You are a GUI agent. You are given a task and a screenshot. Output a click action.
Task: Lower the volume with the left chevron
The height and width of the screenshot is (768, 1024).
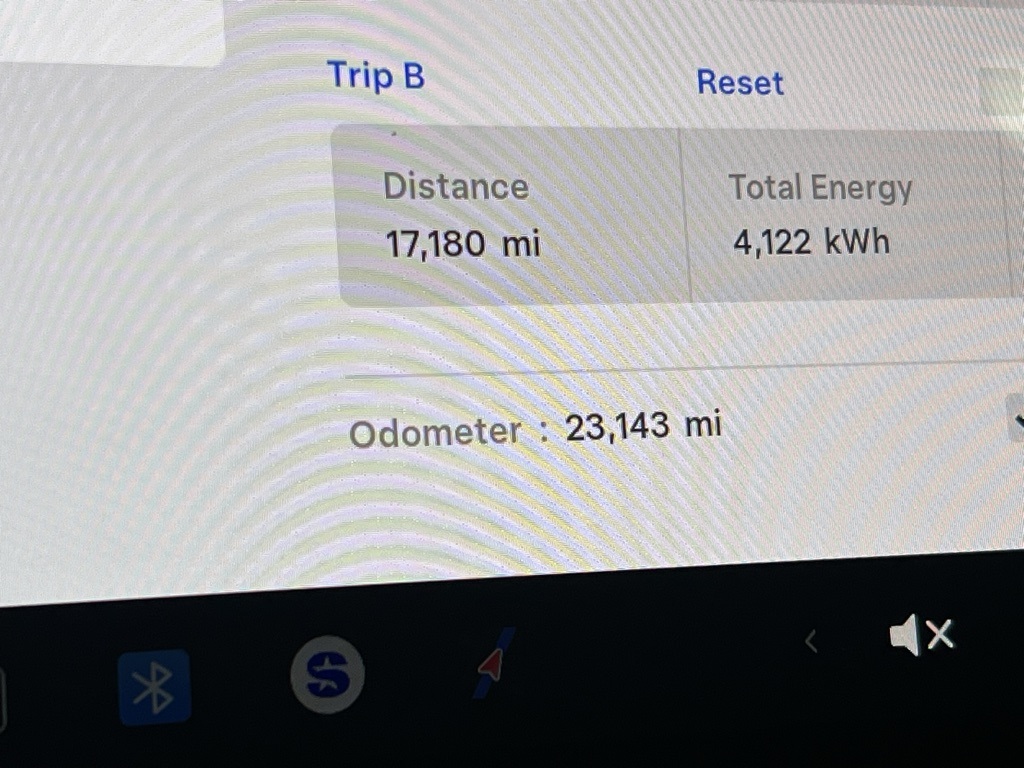[811, 641]
